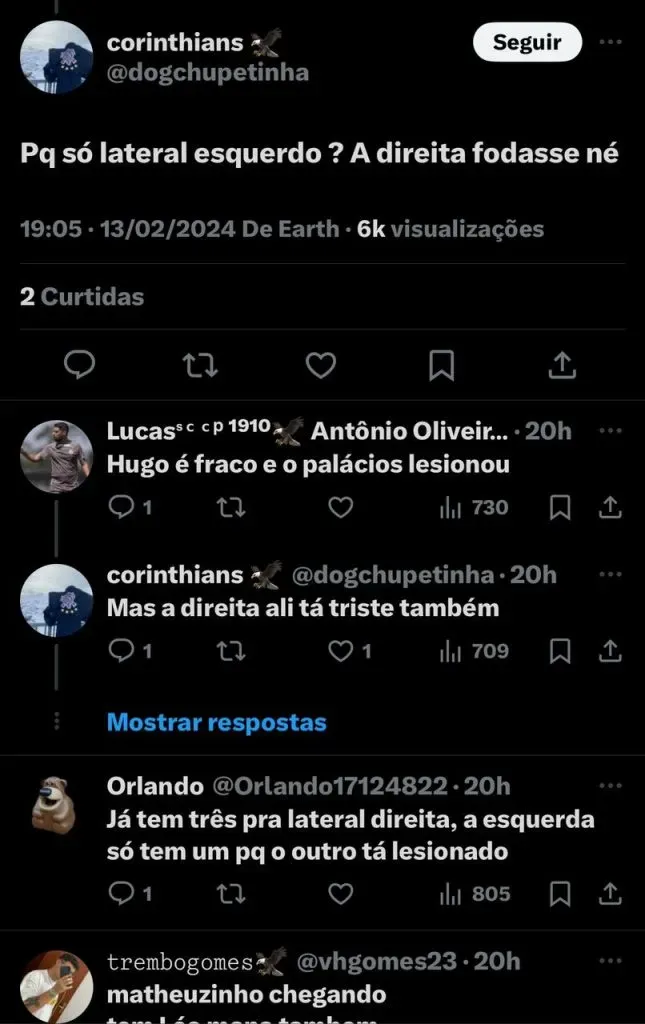Reply to Orlando's comment
Screen dimensions: 645x1024
tap(121, 893)
